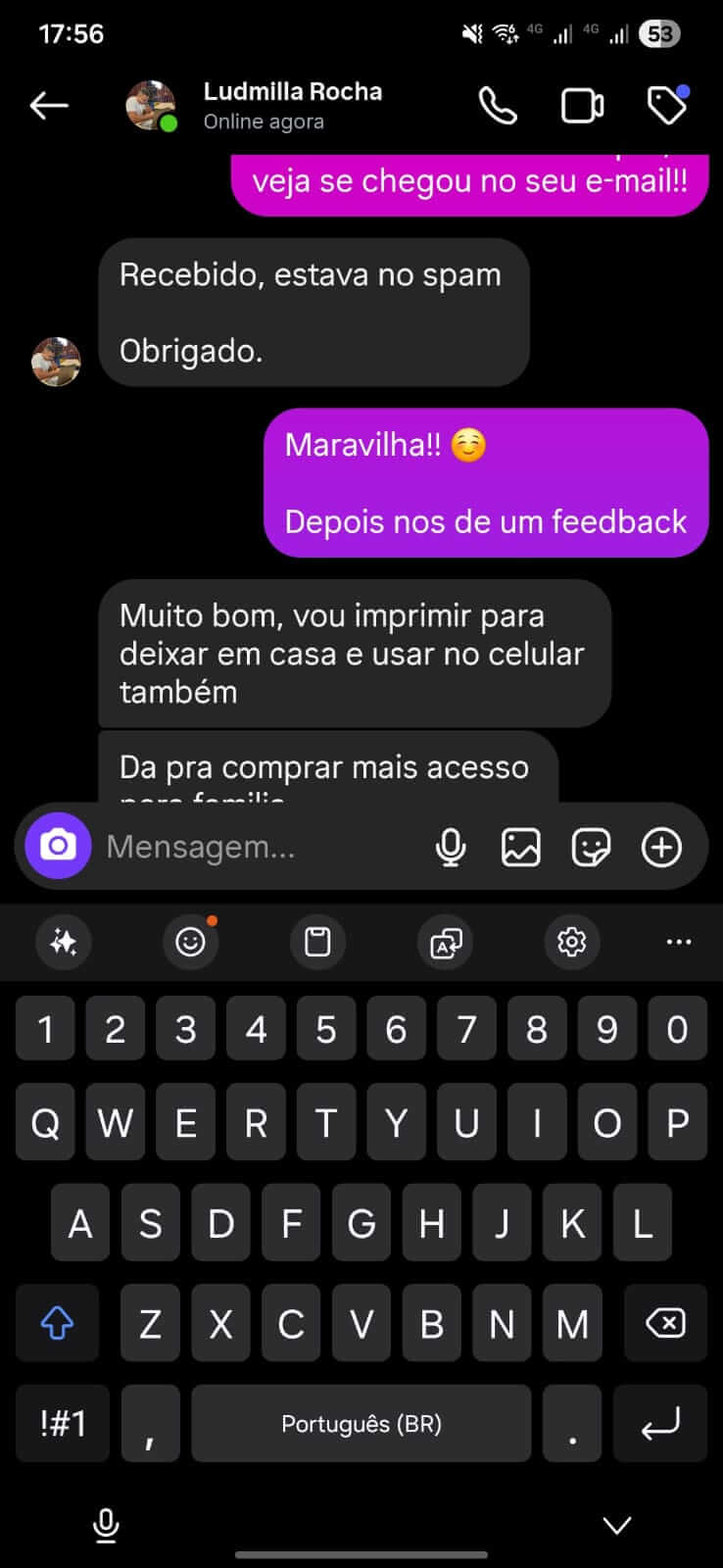Screen dimensions: 723x1568
Task: Open keyboard AI sparkle tools
Action: (x=64, y=942)
